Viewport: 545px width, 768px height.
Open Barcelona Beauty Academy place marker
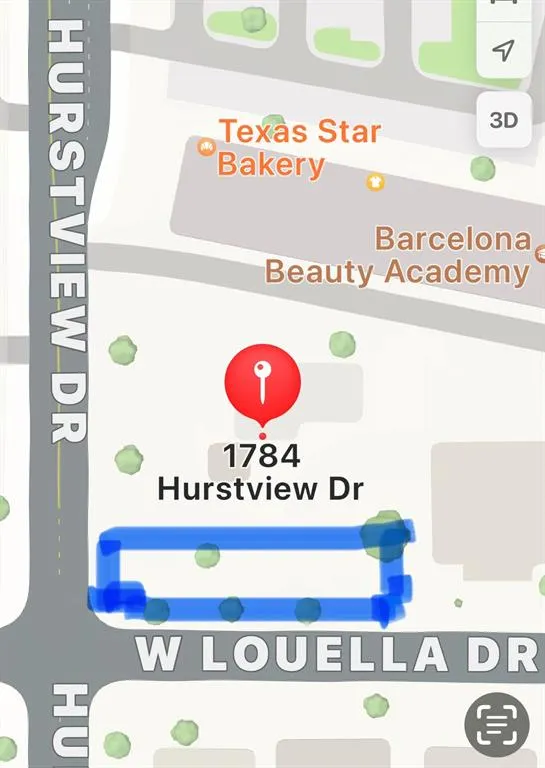click(x=540, y=253)
